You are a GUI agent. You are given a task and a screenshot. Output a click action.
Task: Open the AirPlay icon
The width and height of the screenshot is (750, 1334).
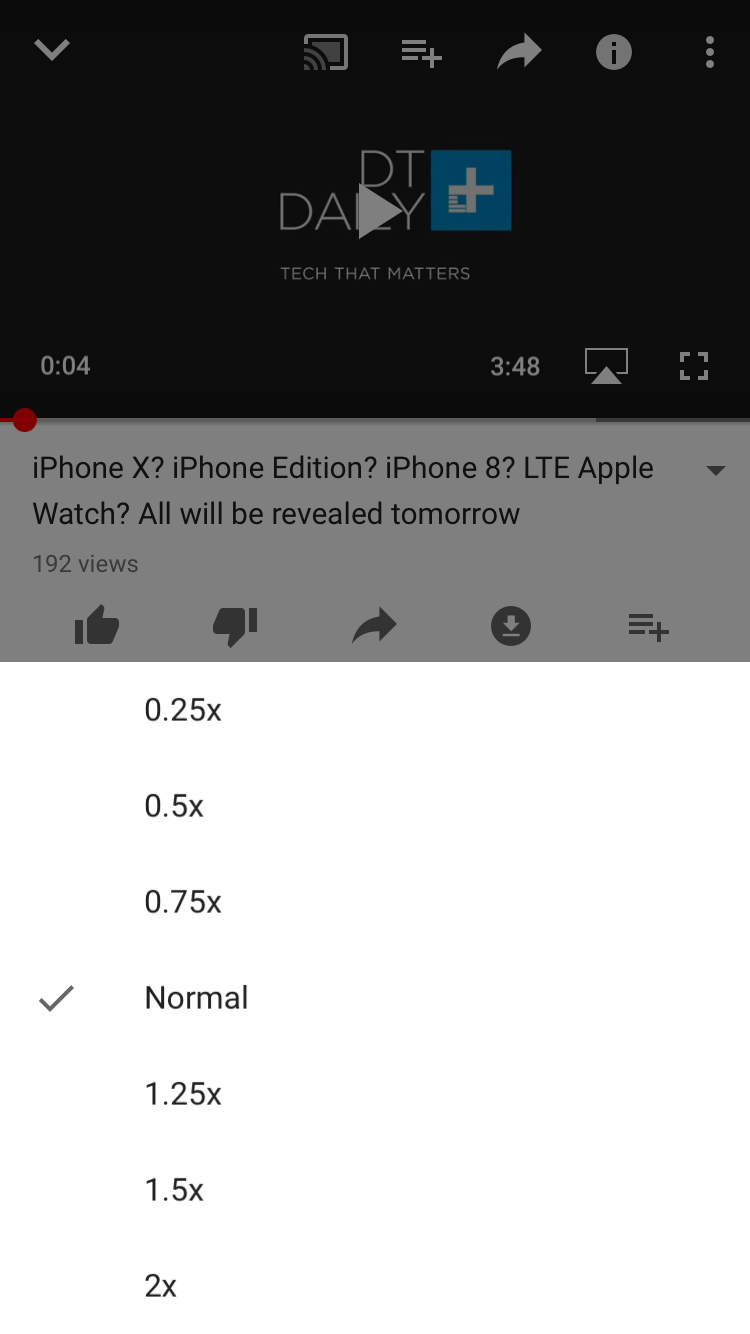click(x=606, y=366)
